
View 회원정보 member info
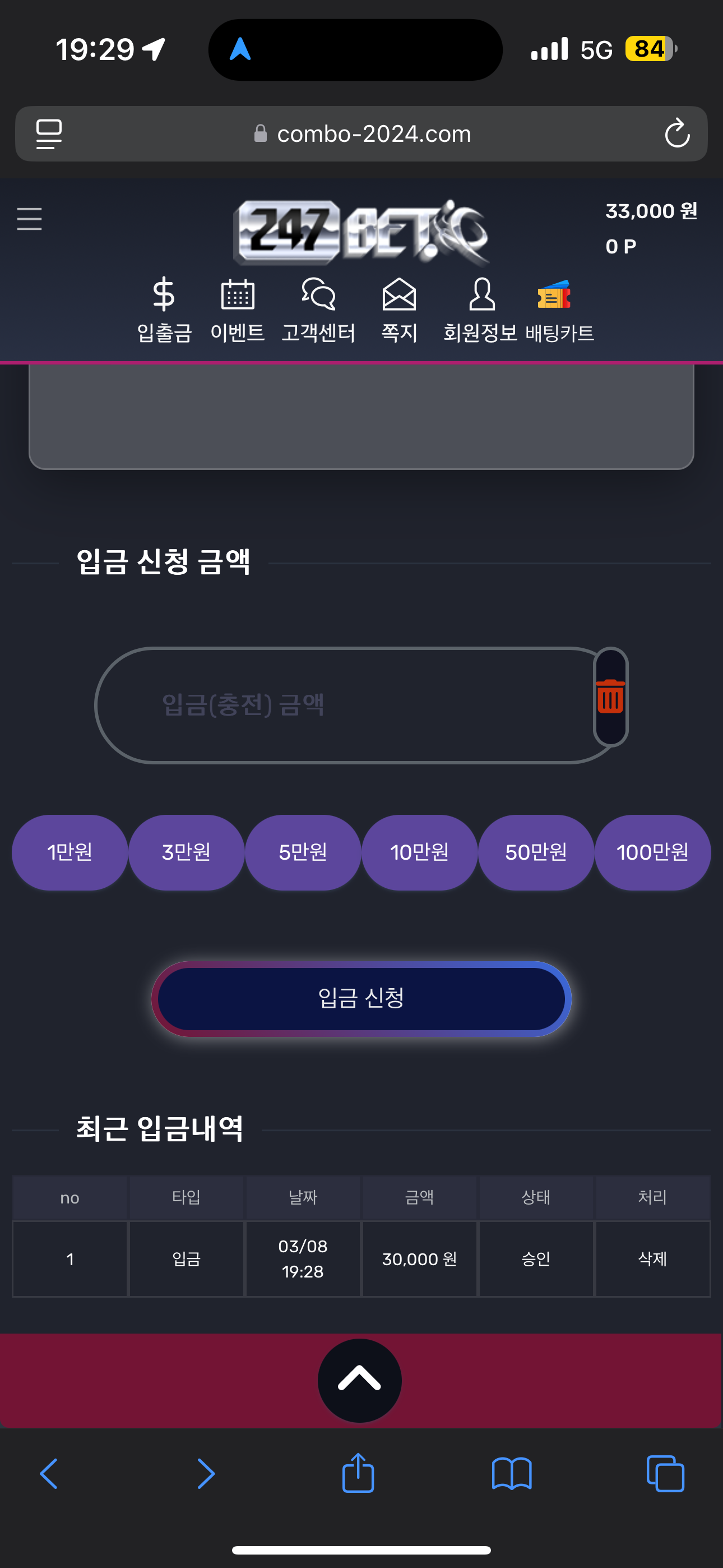point(480,310)
